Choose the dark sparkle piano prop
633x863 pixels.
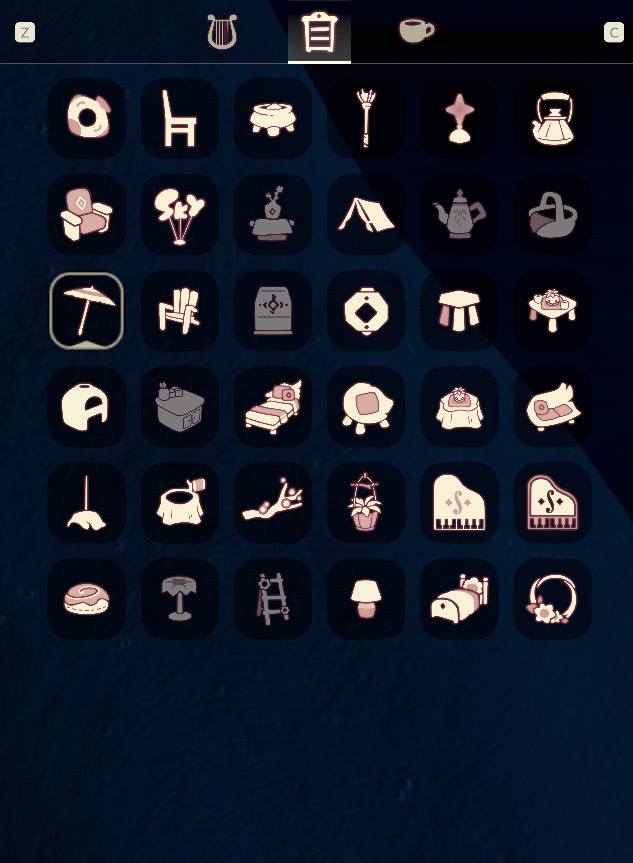click(552, 503)
